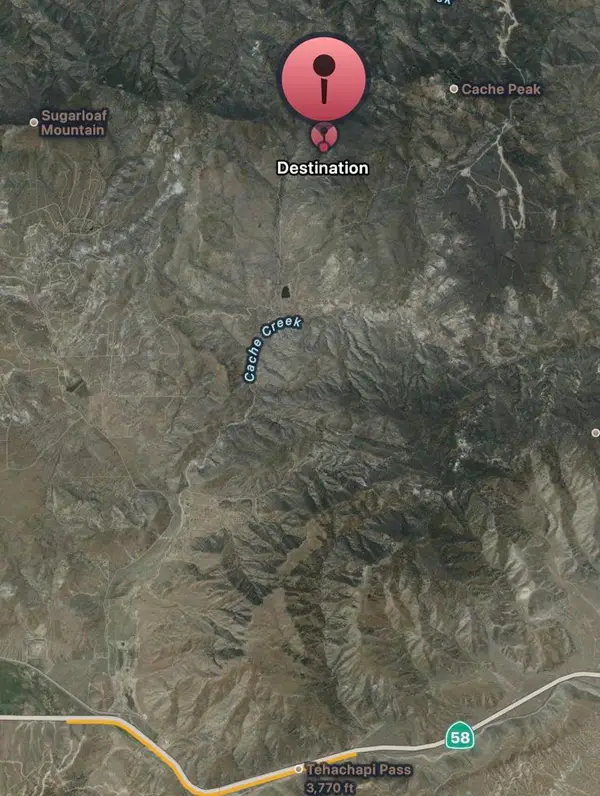Select the Sugarloaf Mountain place marker
Viewport: 600px width, 796px height.
[x=34, y=122]
